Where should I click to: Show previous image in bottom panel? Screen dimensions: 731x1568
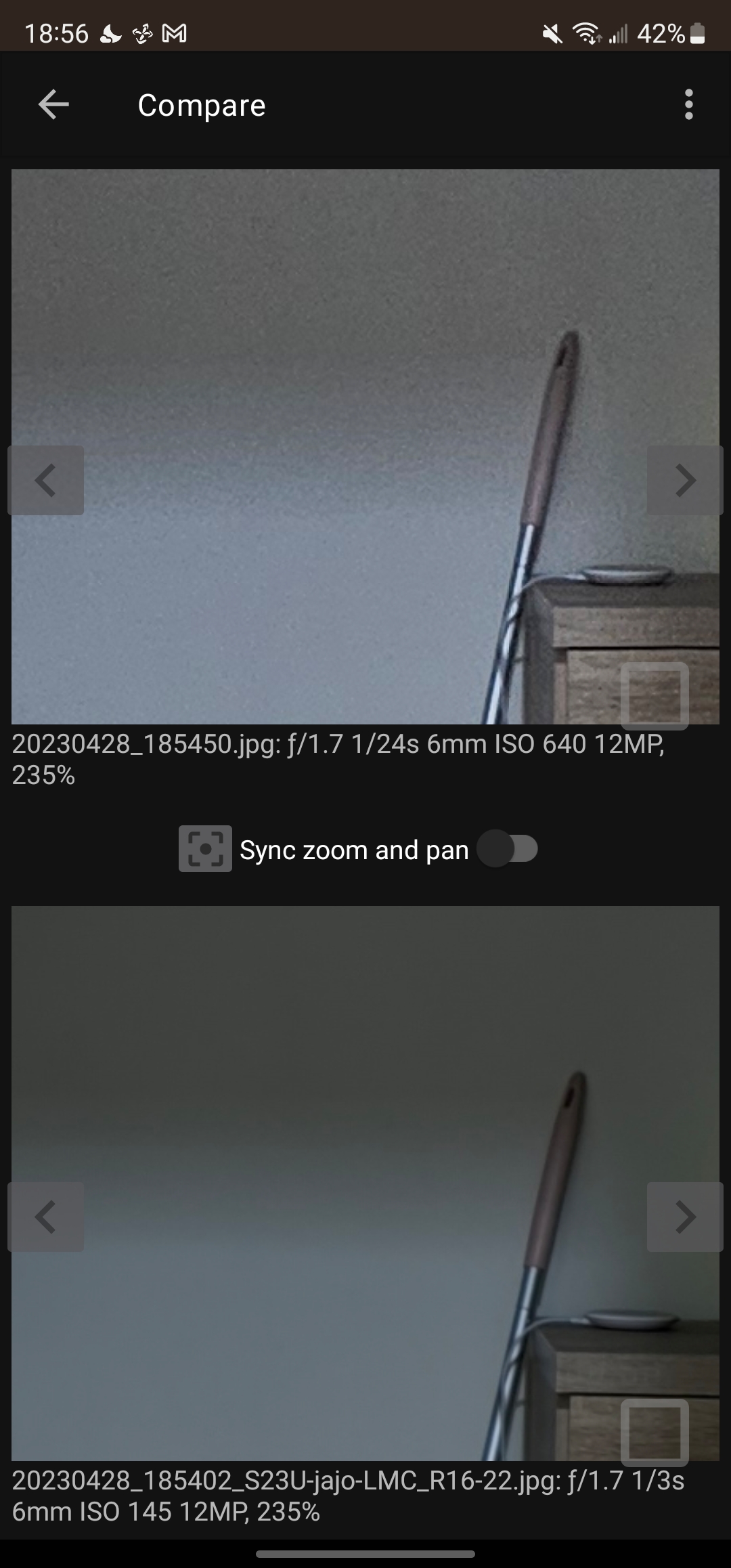pyautogui.click(x=45, y=1217)
